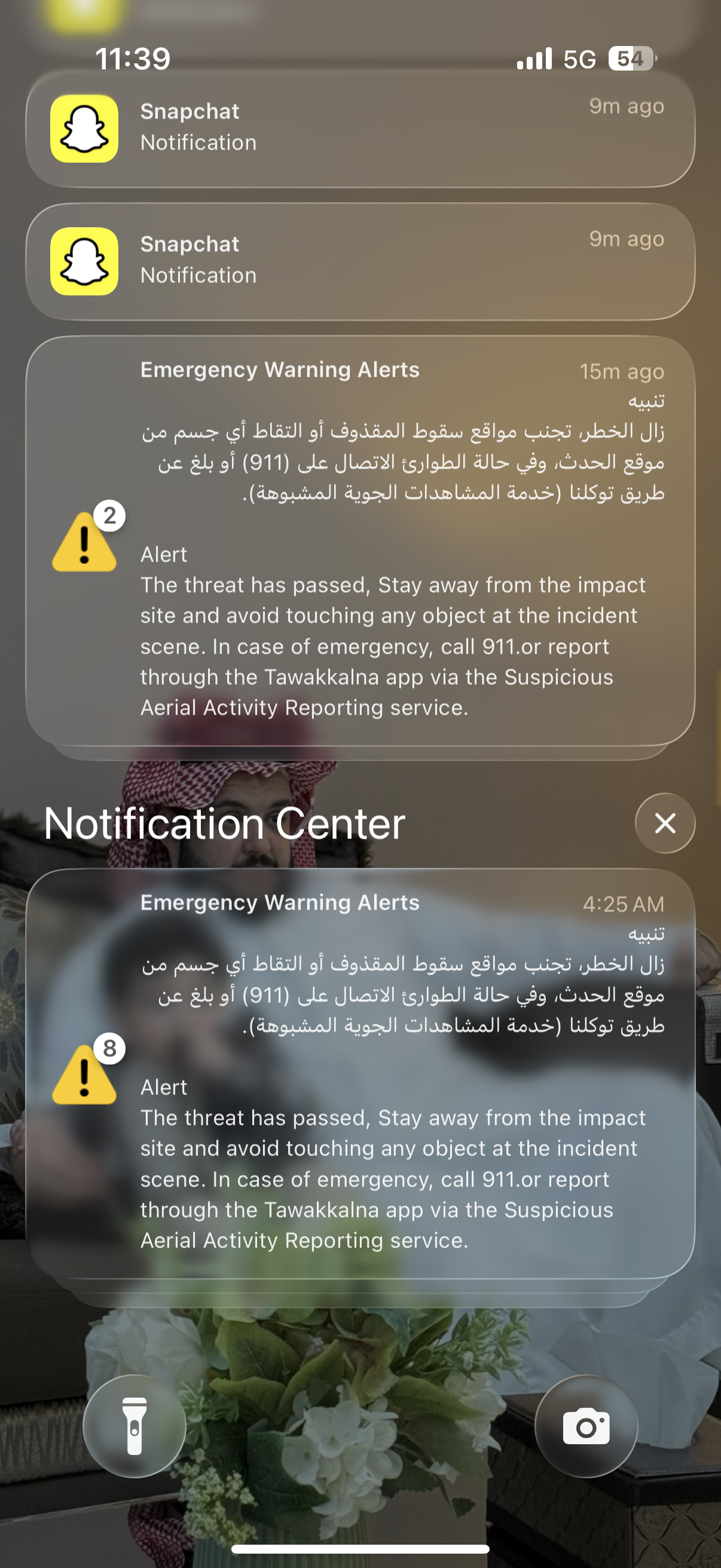Image resolution: width=721 pixels, height=1568 pixels.
Task: Turn on the flashlight
Action: pos(135,1426)
